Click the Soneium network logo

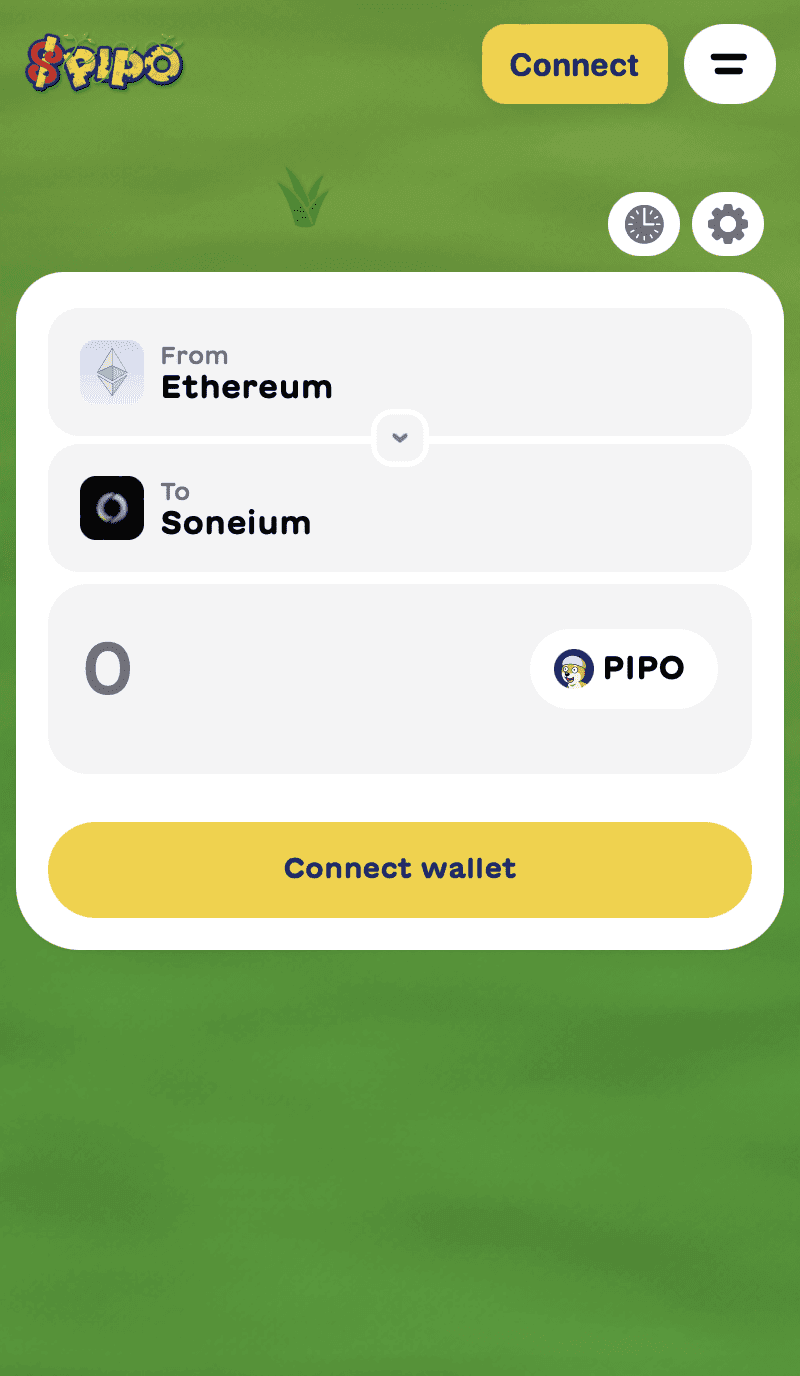[x=112, y=508]
